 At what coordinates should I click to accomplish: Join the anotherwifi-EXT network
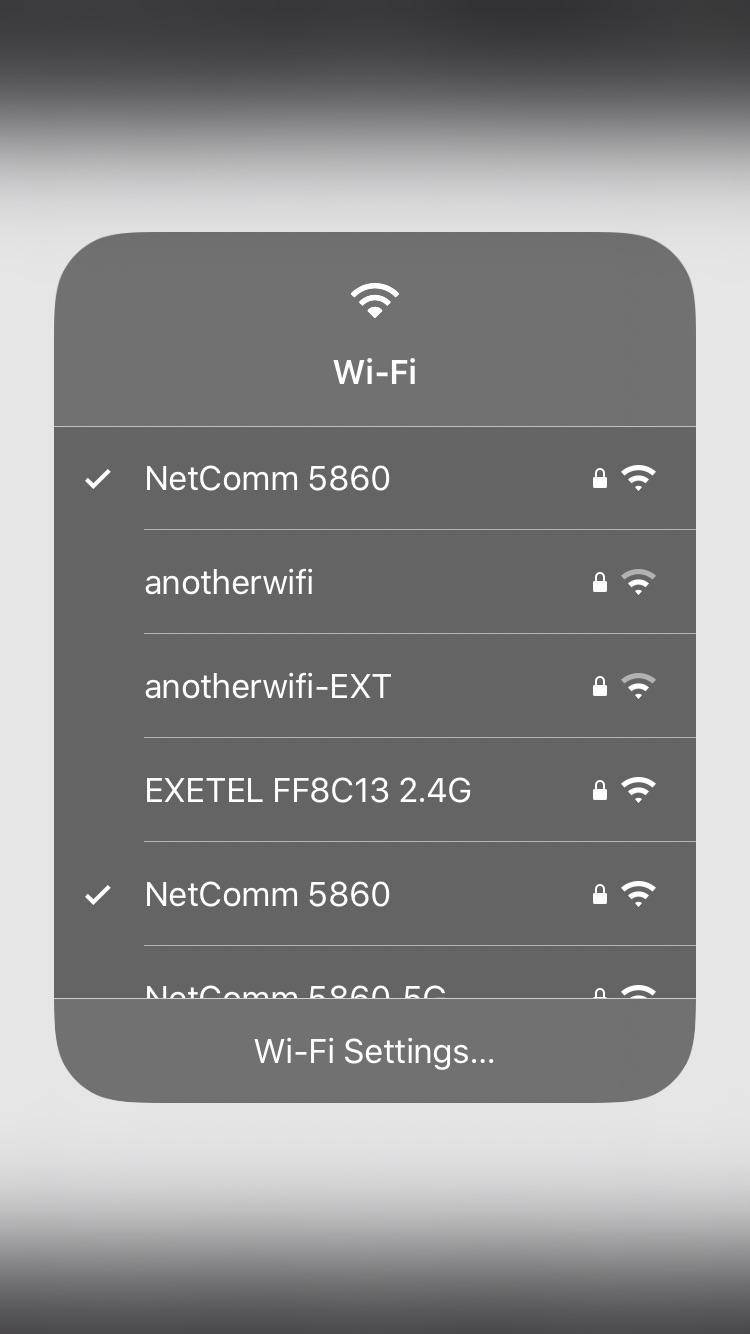click(x=268, y=686)
